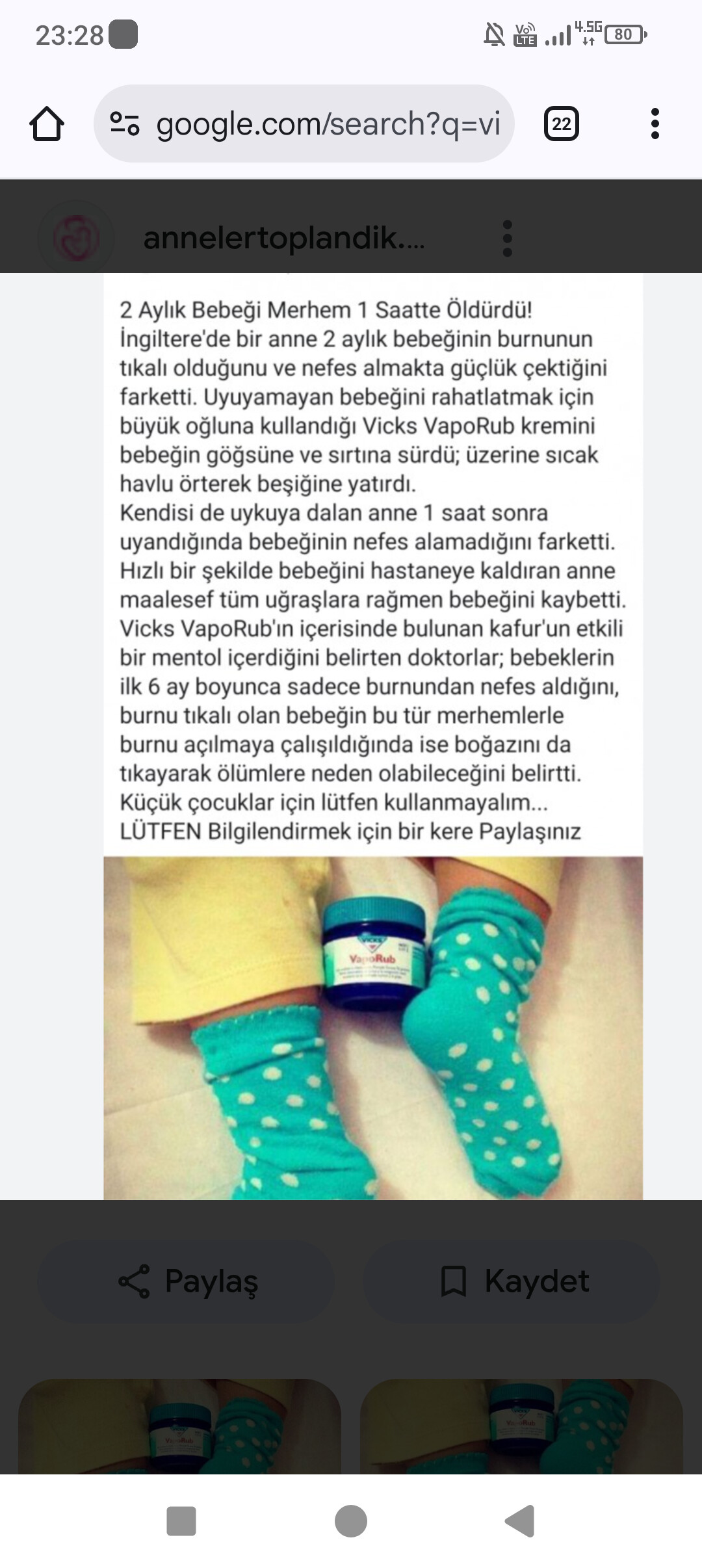Show recent apps with the square button

point(181,1521)
